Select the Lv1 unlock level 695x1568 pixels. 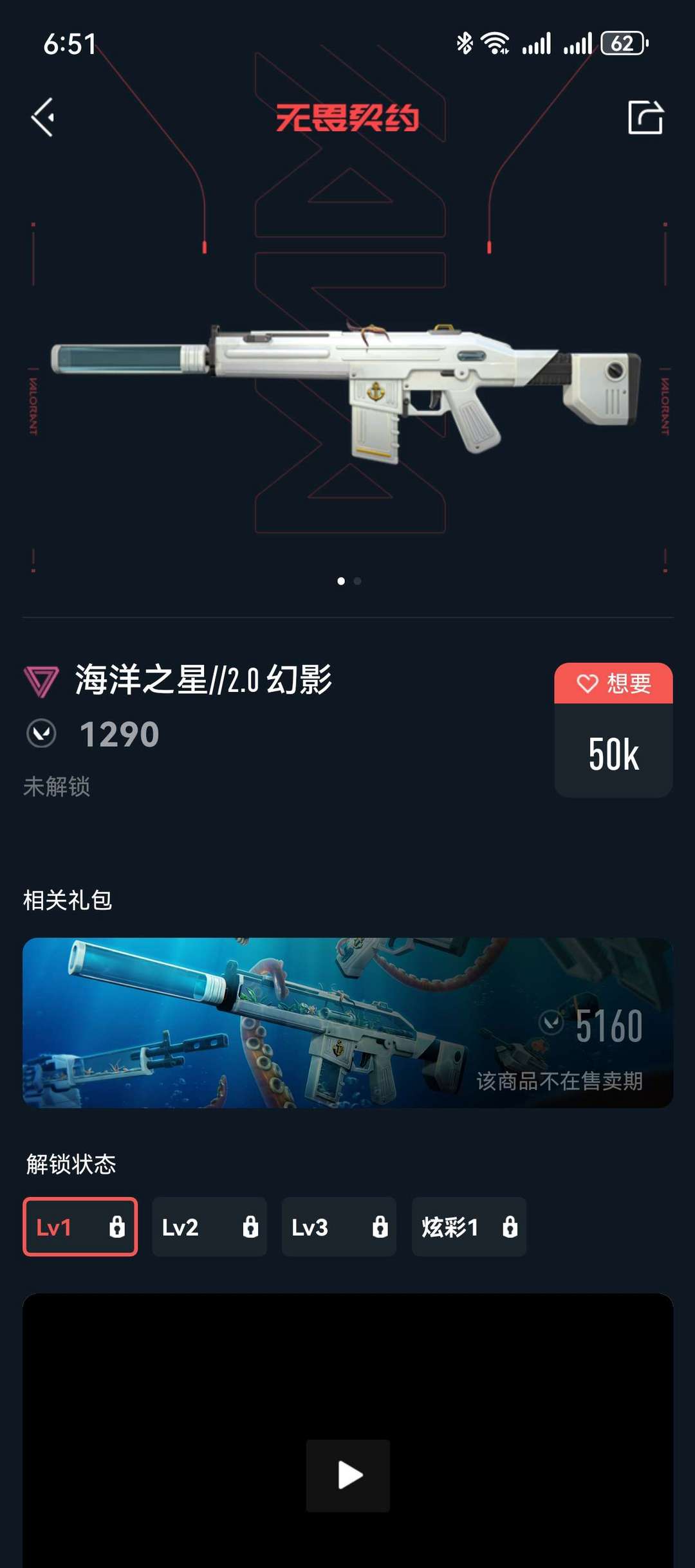point(80,1226)
